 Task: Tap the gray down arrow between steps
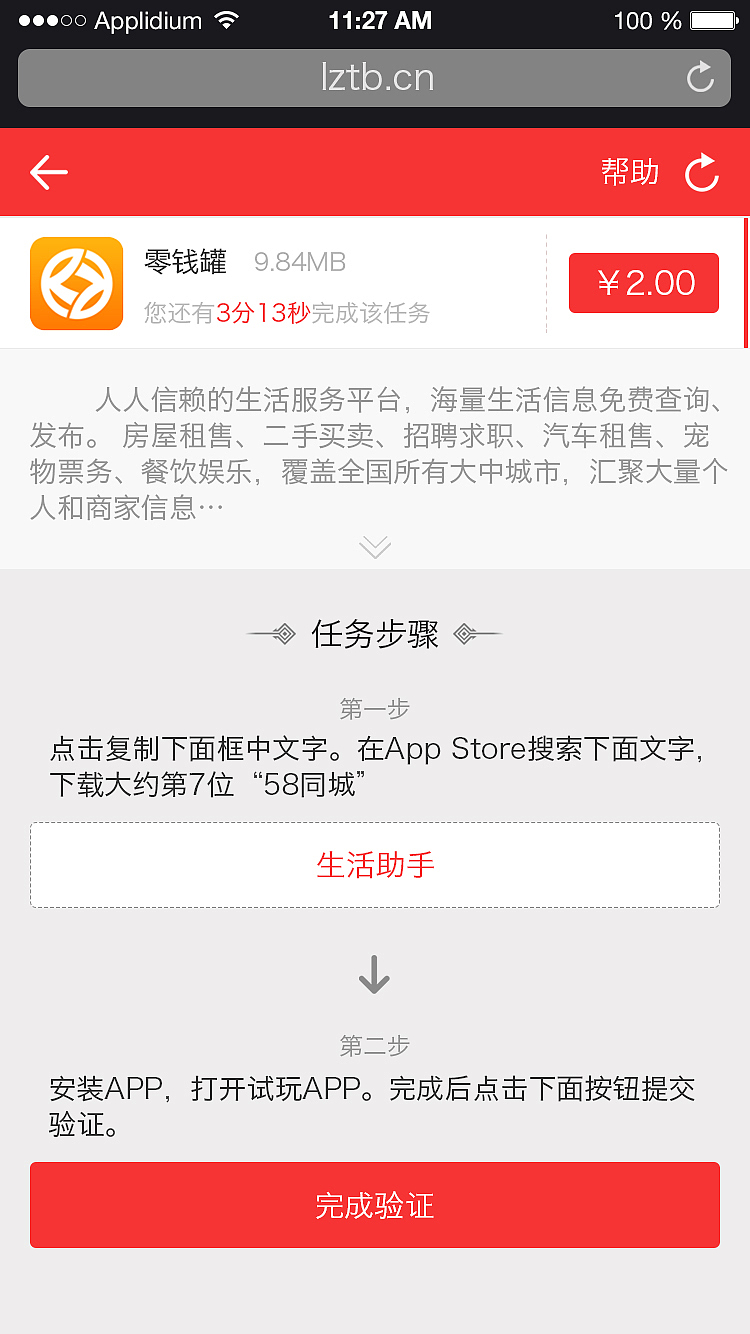375,973
